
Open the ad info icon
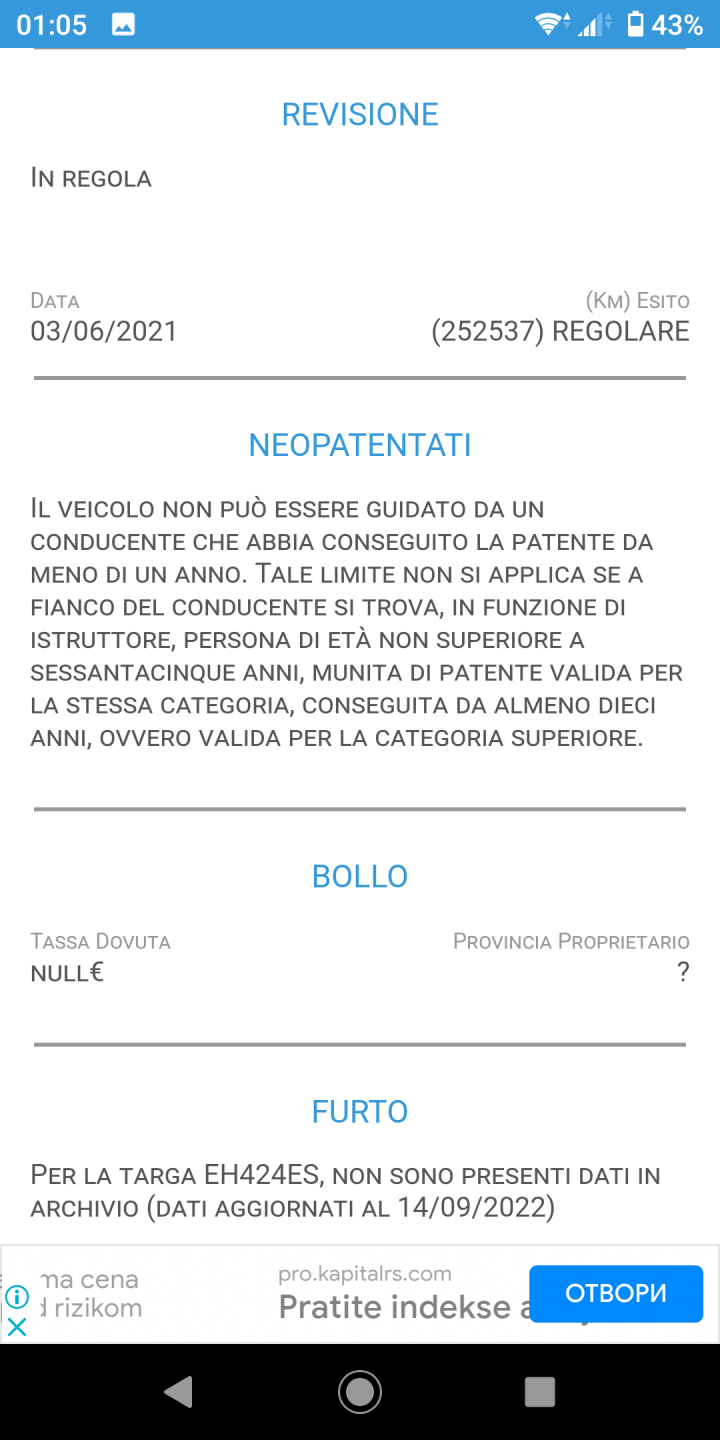coord(17,1297)
